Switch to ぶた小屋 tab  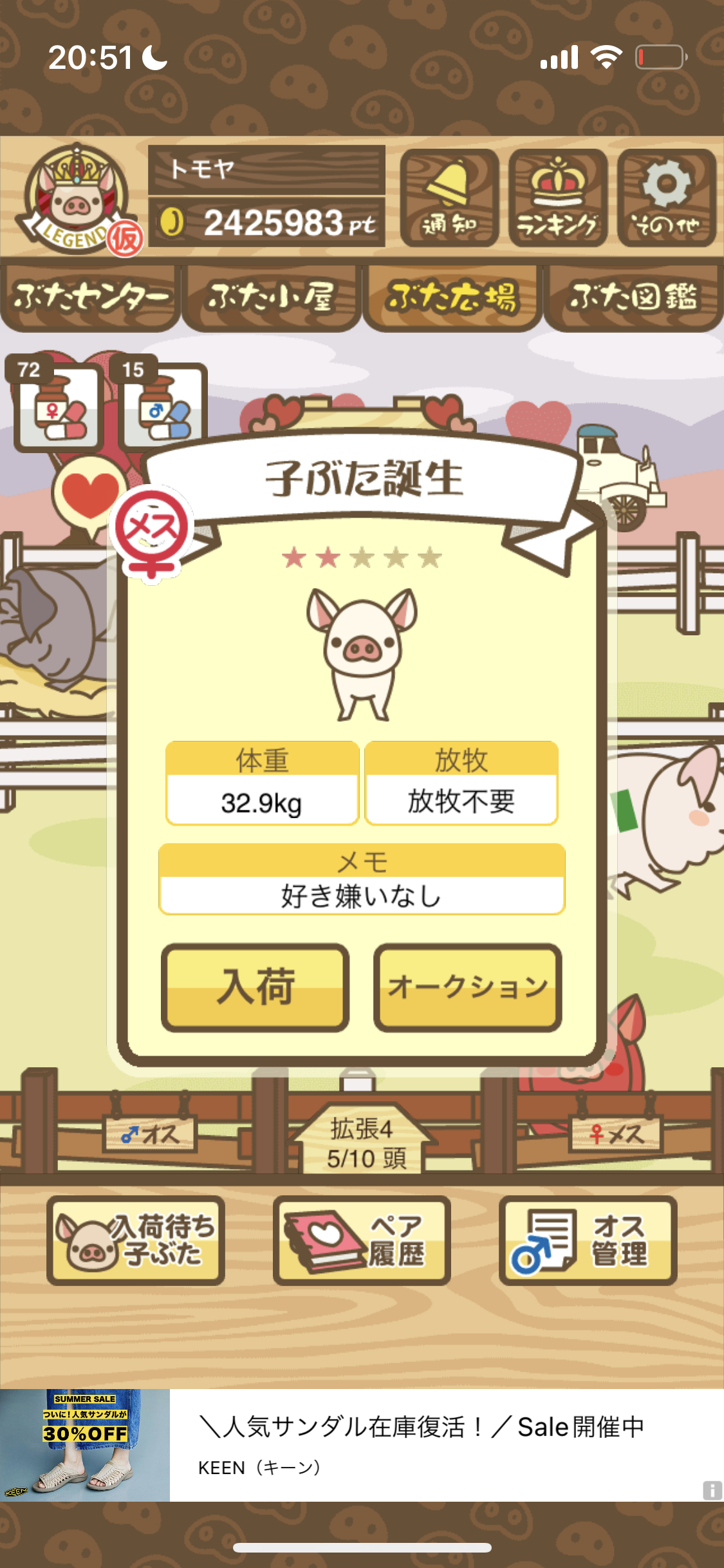pyautogui.click(x=271, y=297)
